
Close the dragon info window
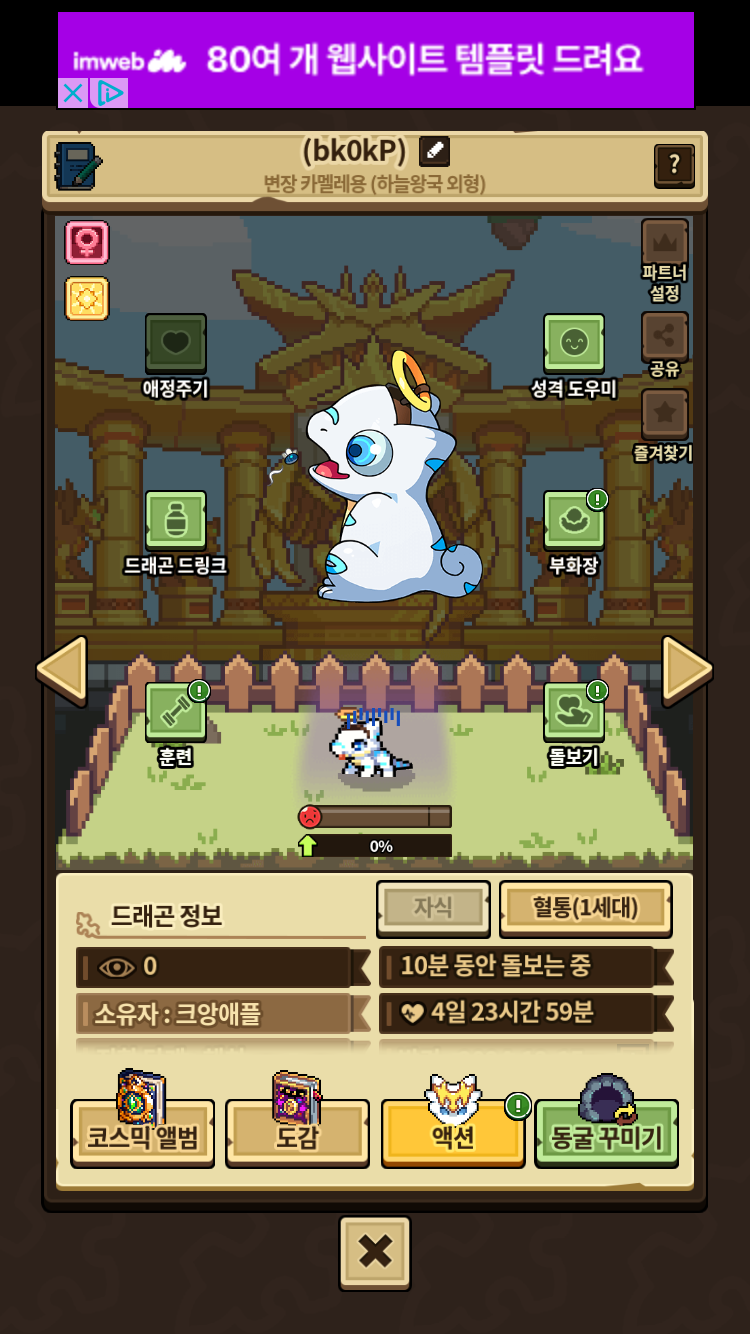point(375,1252)
